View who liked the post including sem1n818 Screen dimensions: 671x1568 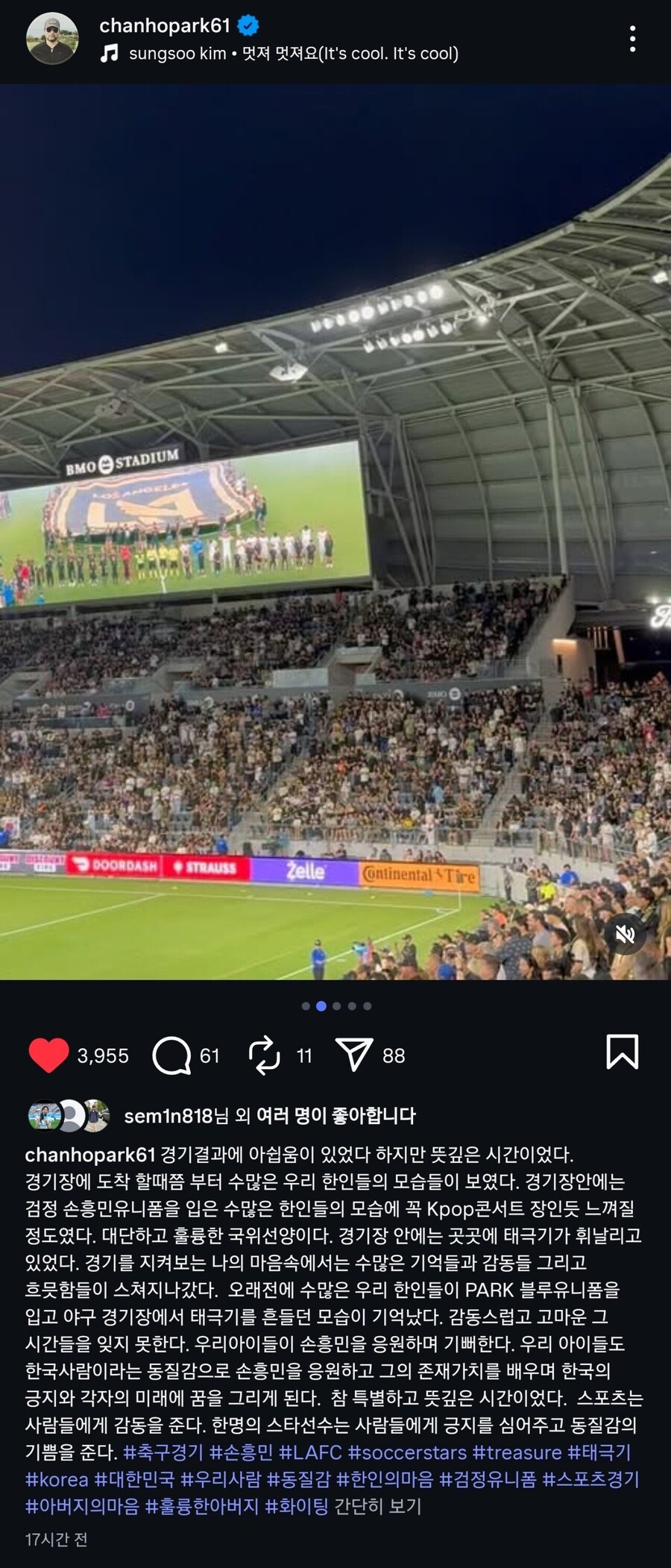click(269, 1116)
